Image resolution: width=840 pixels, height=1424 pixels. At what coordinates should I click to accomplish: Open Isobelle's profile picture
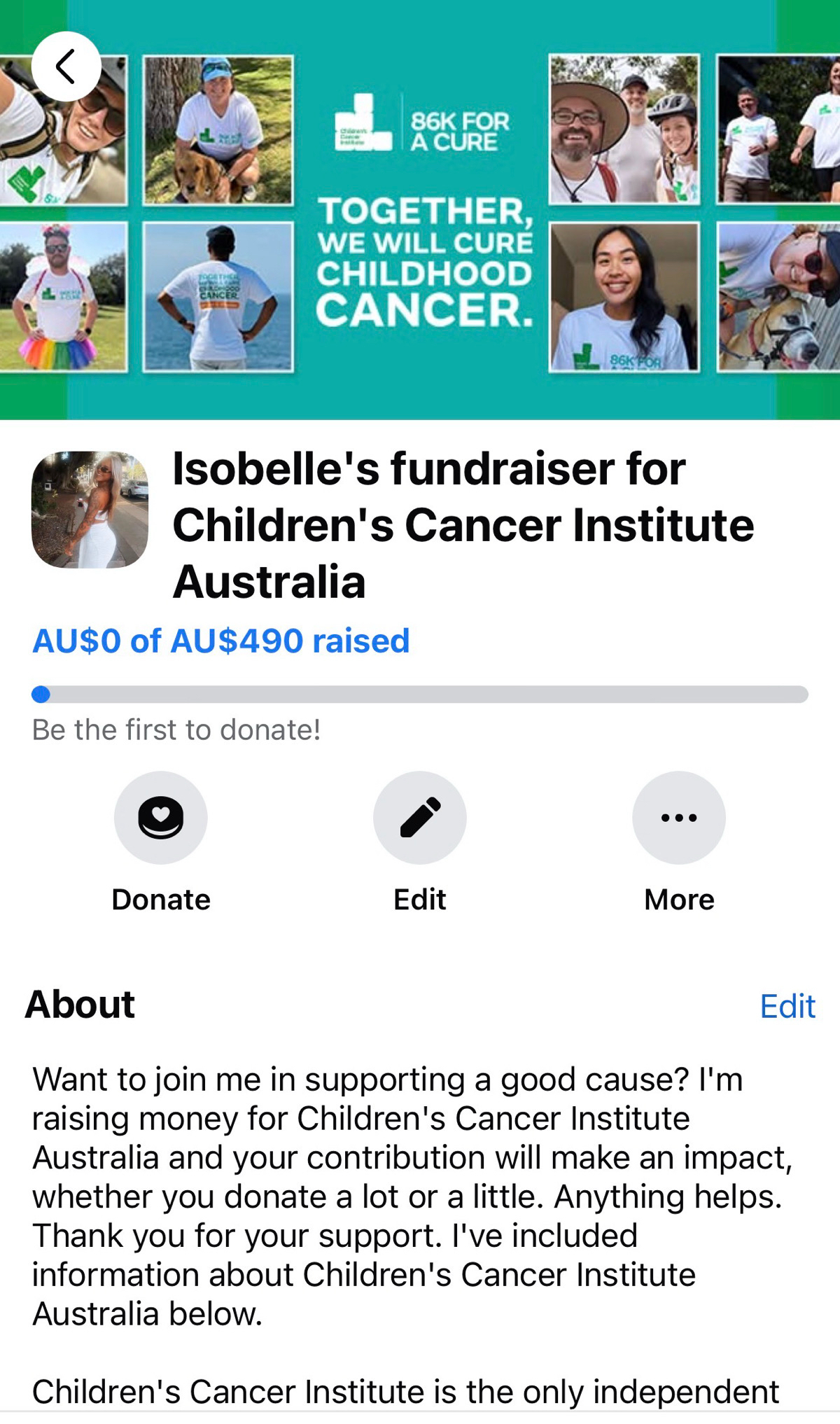[x=90, y=510]
